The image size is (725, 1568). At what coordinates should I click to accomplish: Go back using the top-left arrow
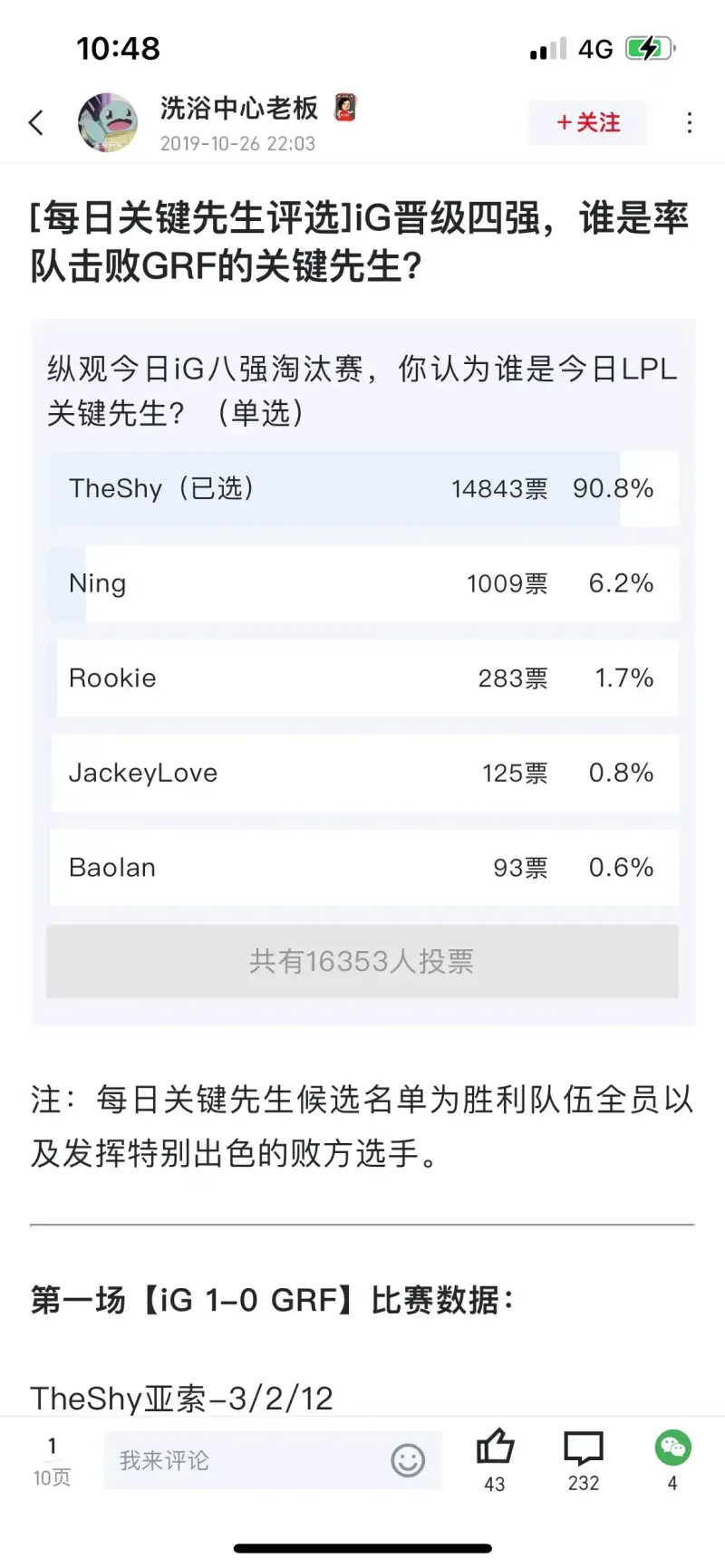[36, 122]
